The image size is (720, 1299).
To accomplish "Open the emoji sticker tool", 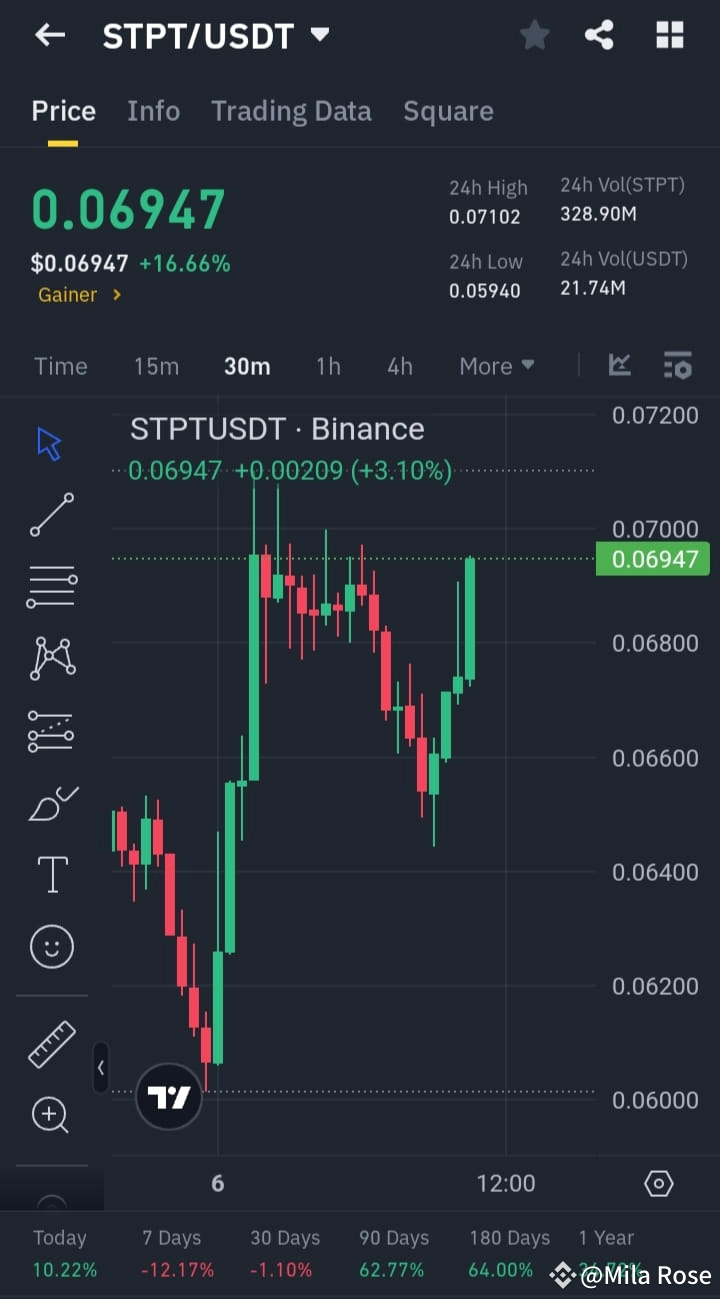I will (x=50, y=946).
